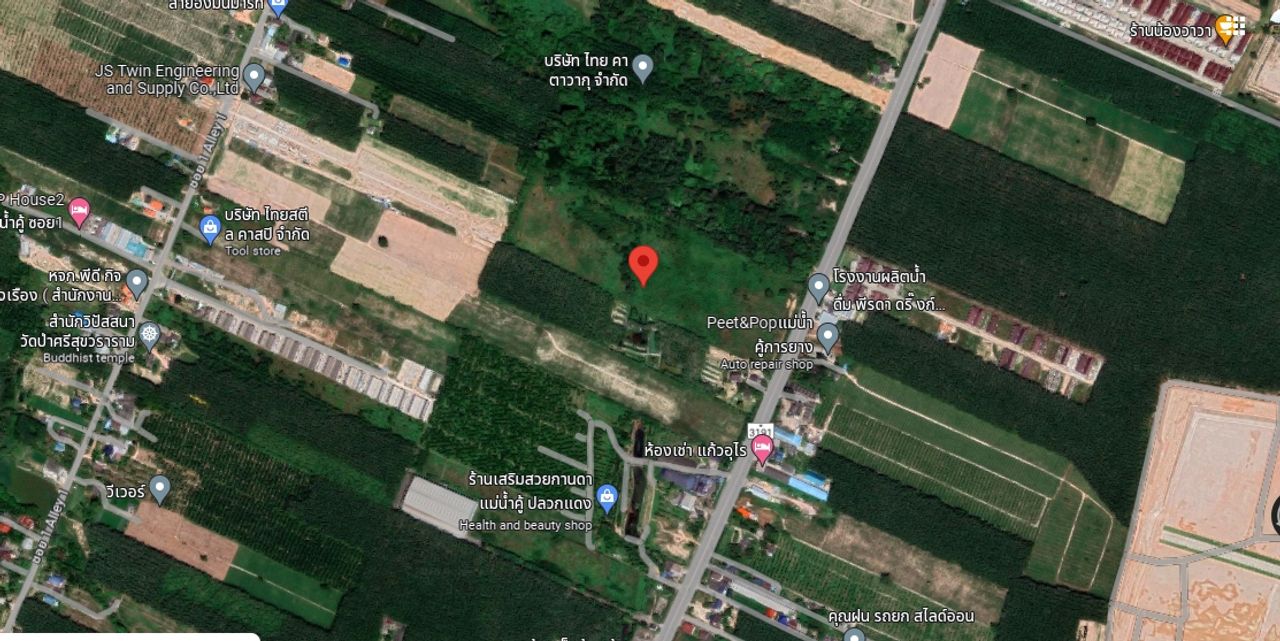Tap โรงงานผลิตน้ำดื่ม พิรดา ดริ๊งก์ pin
Image resolution: width=1280 pixels, height=641 pixels.
pos(819,287)
